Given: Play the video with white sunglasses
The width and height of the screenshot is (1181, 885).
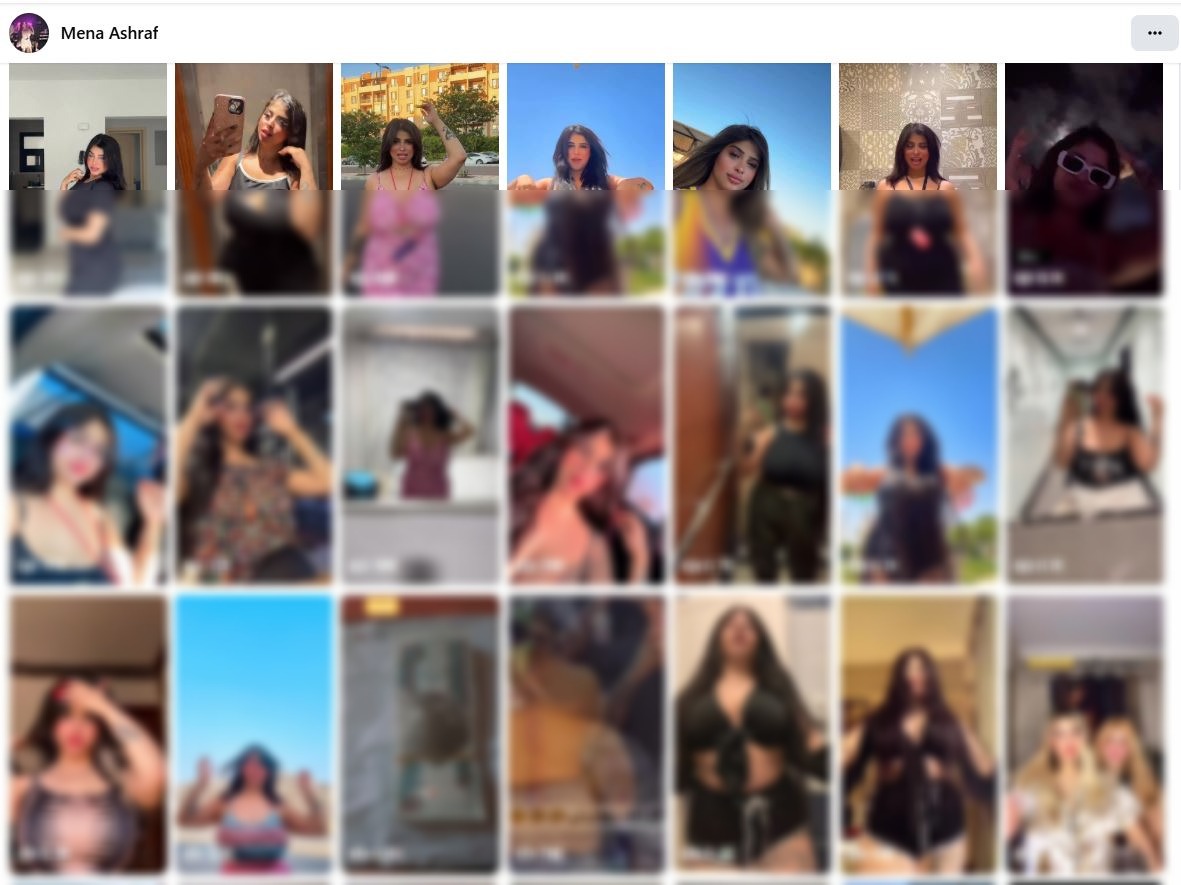Looking at the screenshot, I should [x=1084, y=178].
